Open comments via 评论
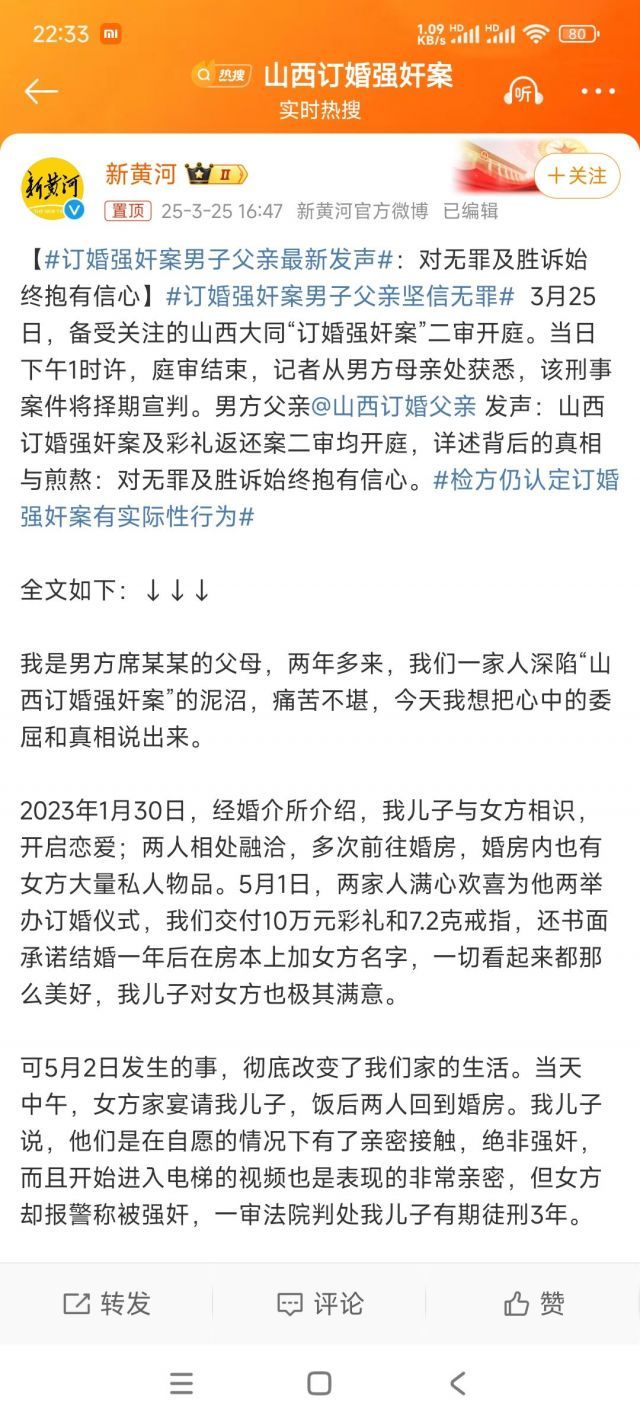 tap(320, 1303)
